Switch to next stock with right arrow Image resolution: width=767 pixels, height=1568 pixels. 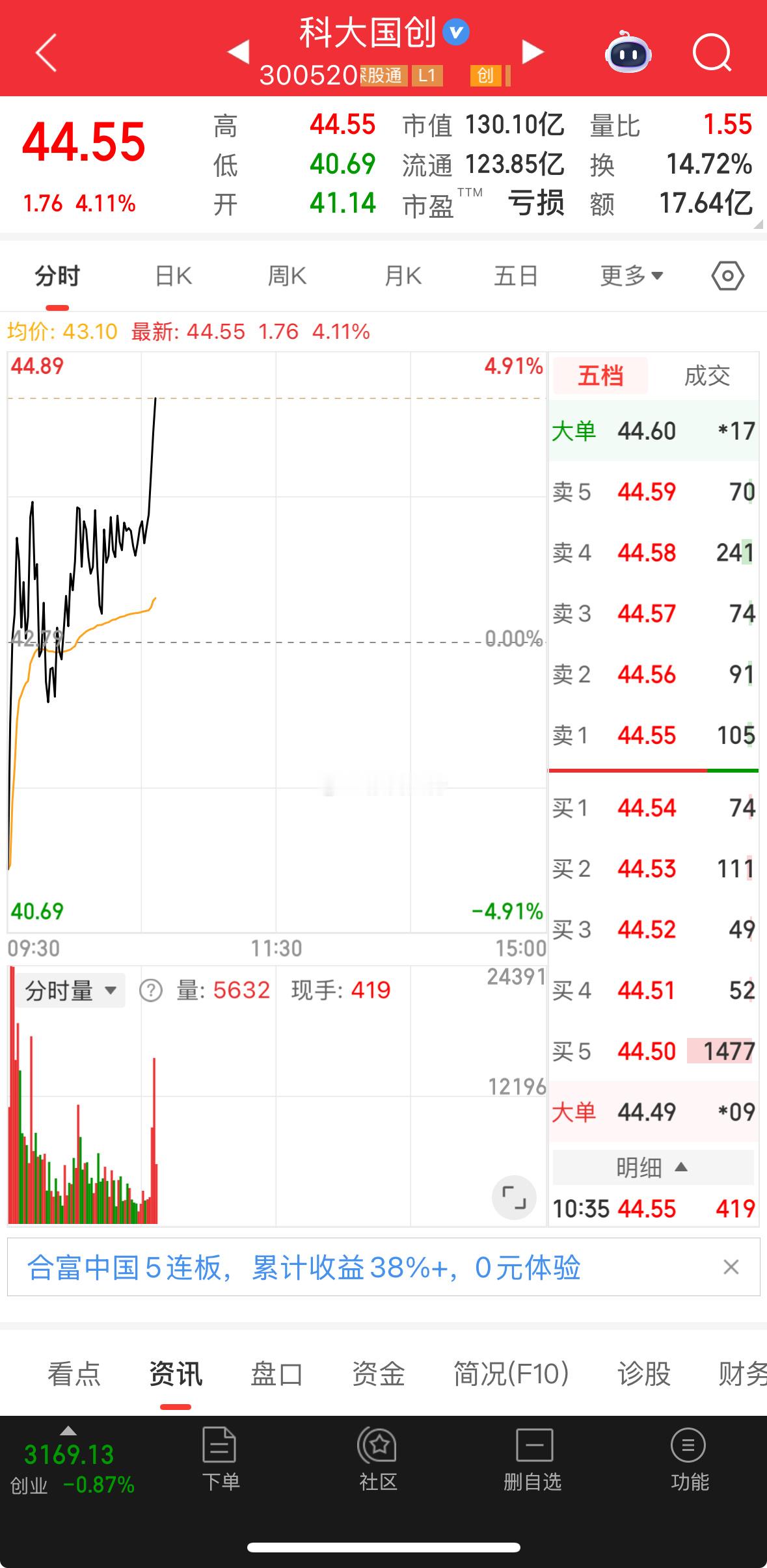[x=533, y=52]
